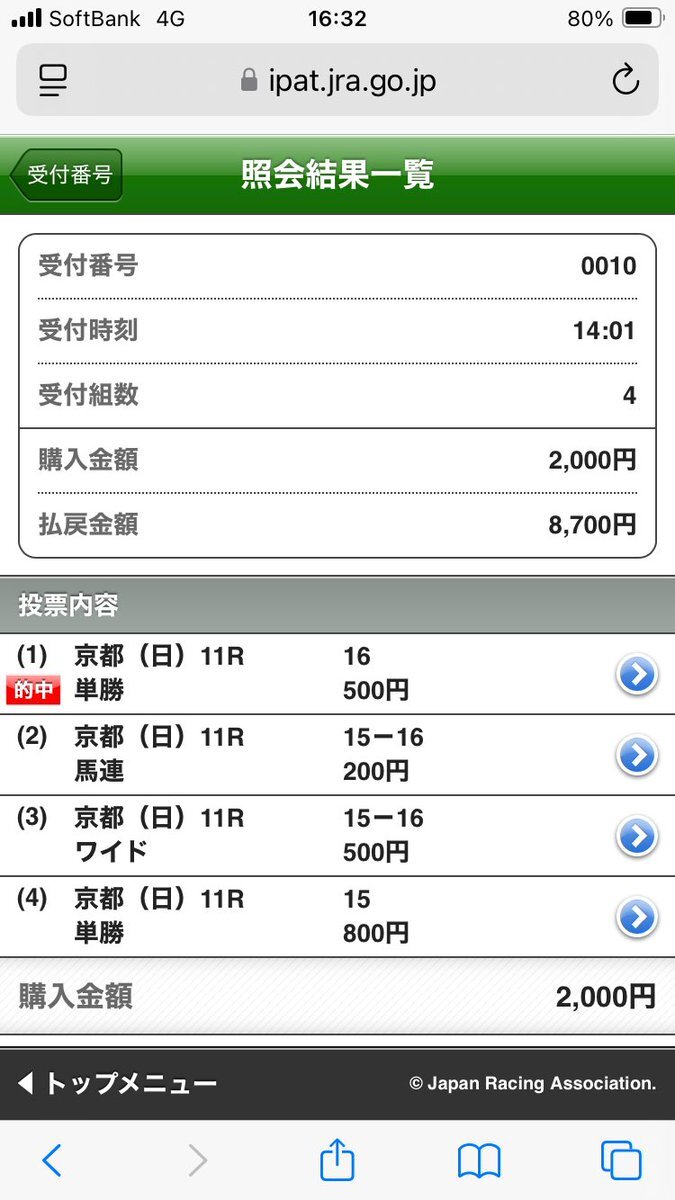Open Safari bookmarks
Viewport: 675px width, 1200px height.
click(x=479, y=1160)
